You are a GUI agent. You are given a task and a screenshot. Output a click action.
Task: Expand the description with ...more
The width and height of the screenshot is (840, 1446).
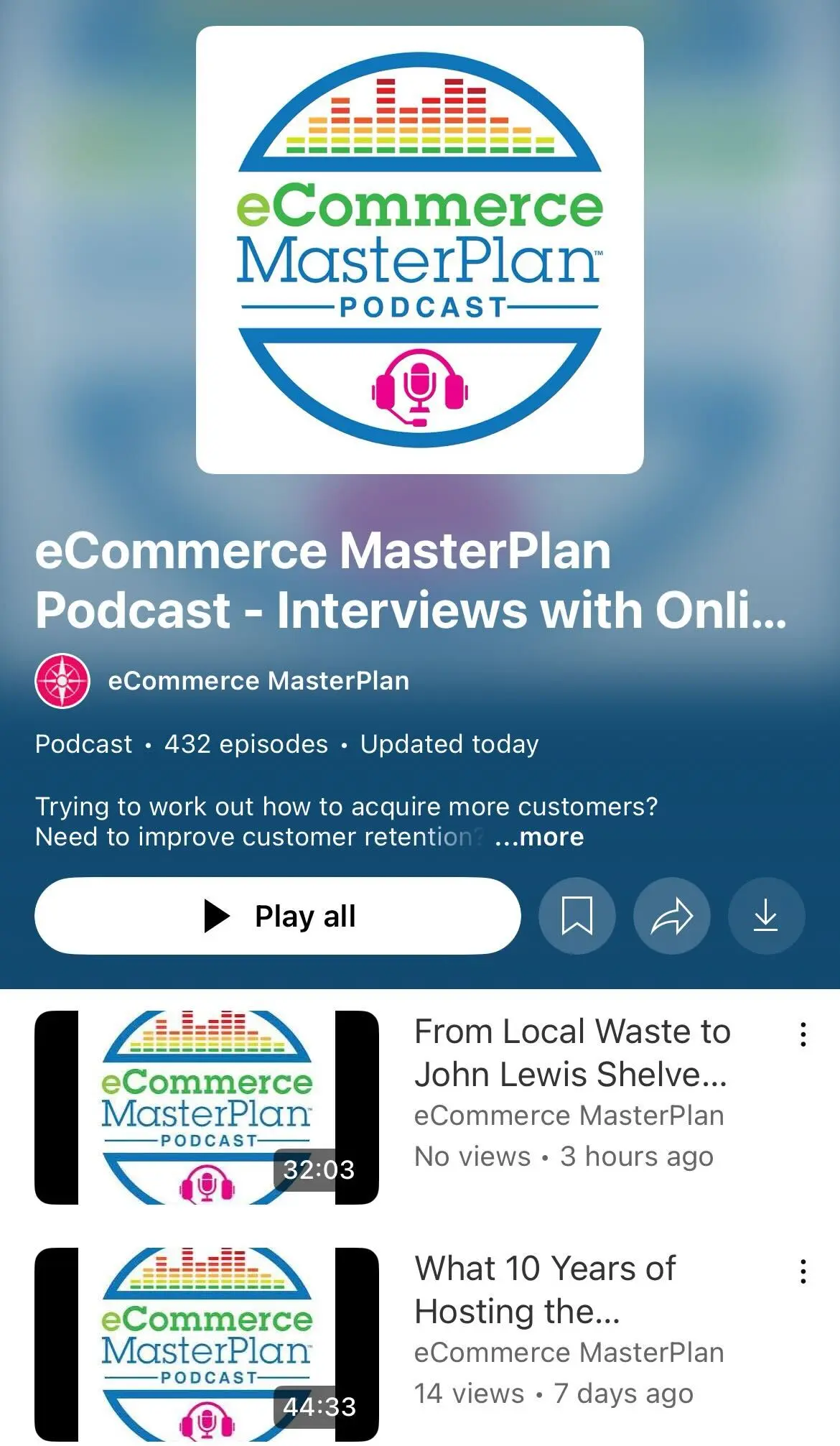[x=539, y=837]
